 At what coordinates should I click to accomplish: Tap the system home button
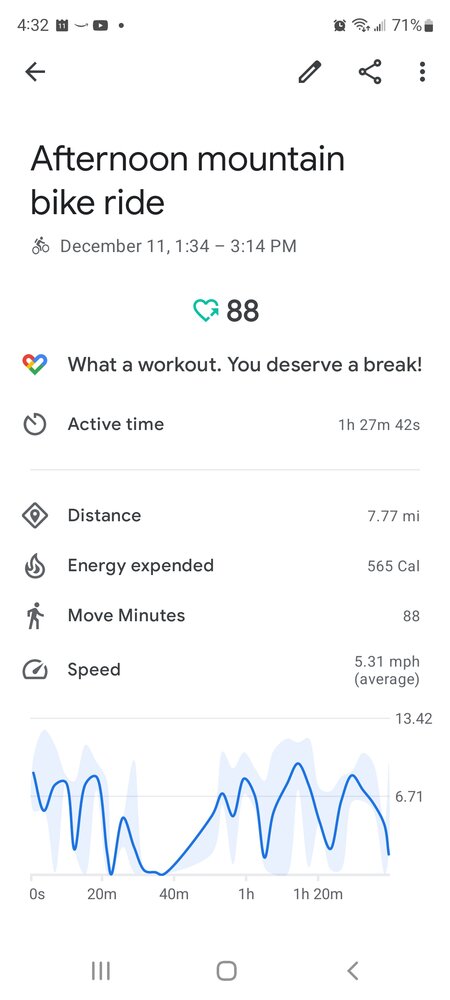(x=226, y=971)
